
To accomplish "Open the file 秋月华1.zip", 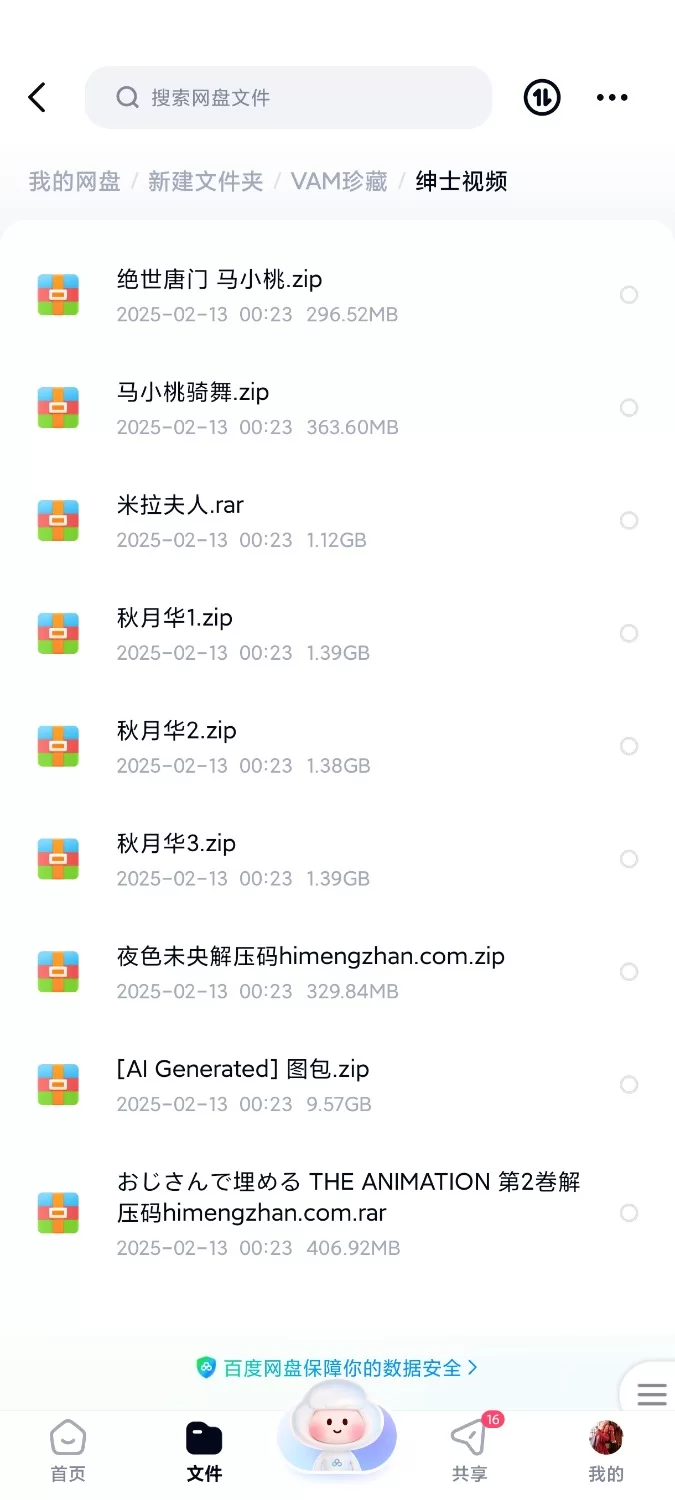I will [x=175, y=619].
